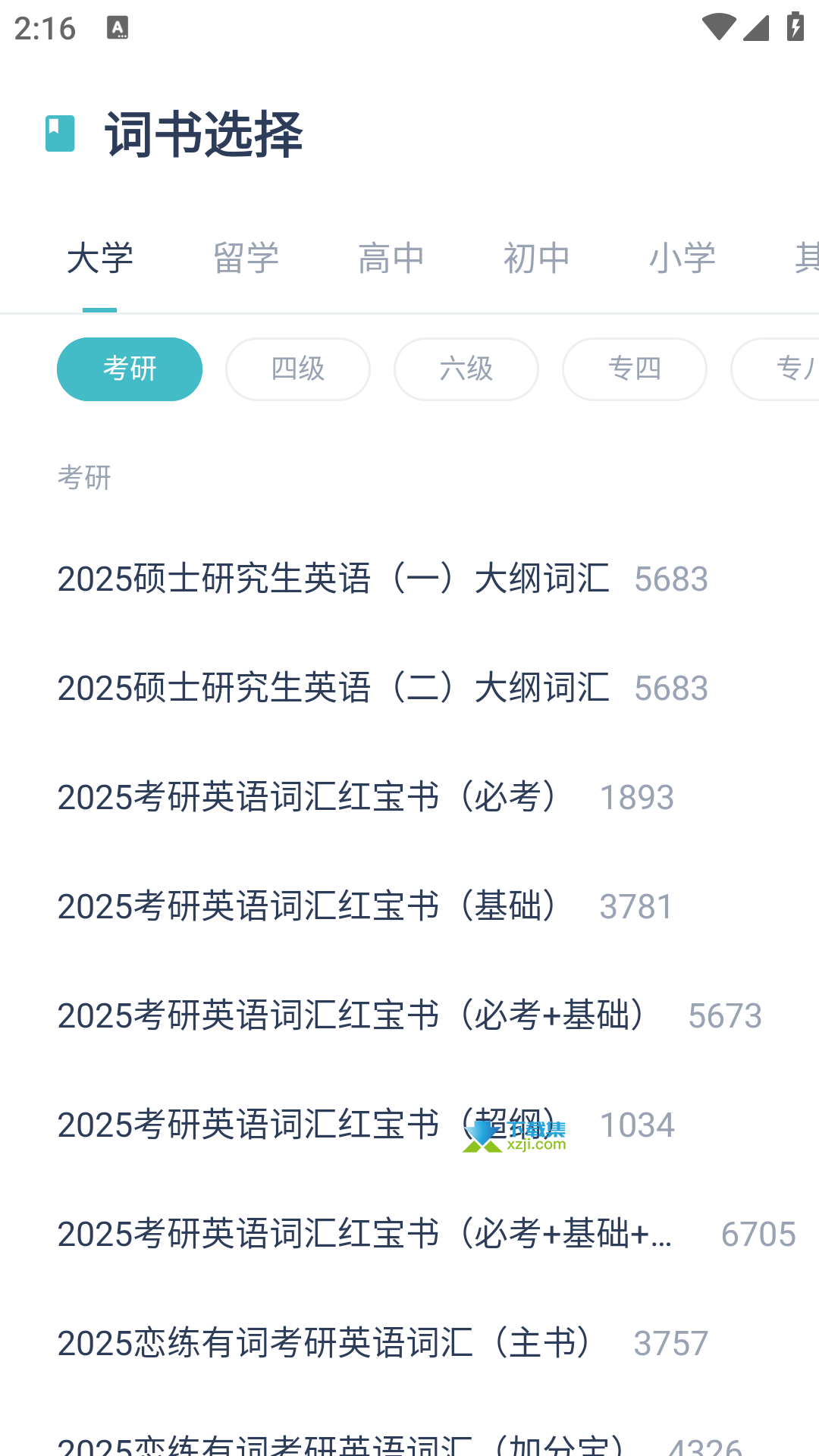
Task: Select the 六级 chip
Action: coord(466,369)
